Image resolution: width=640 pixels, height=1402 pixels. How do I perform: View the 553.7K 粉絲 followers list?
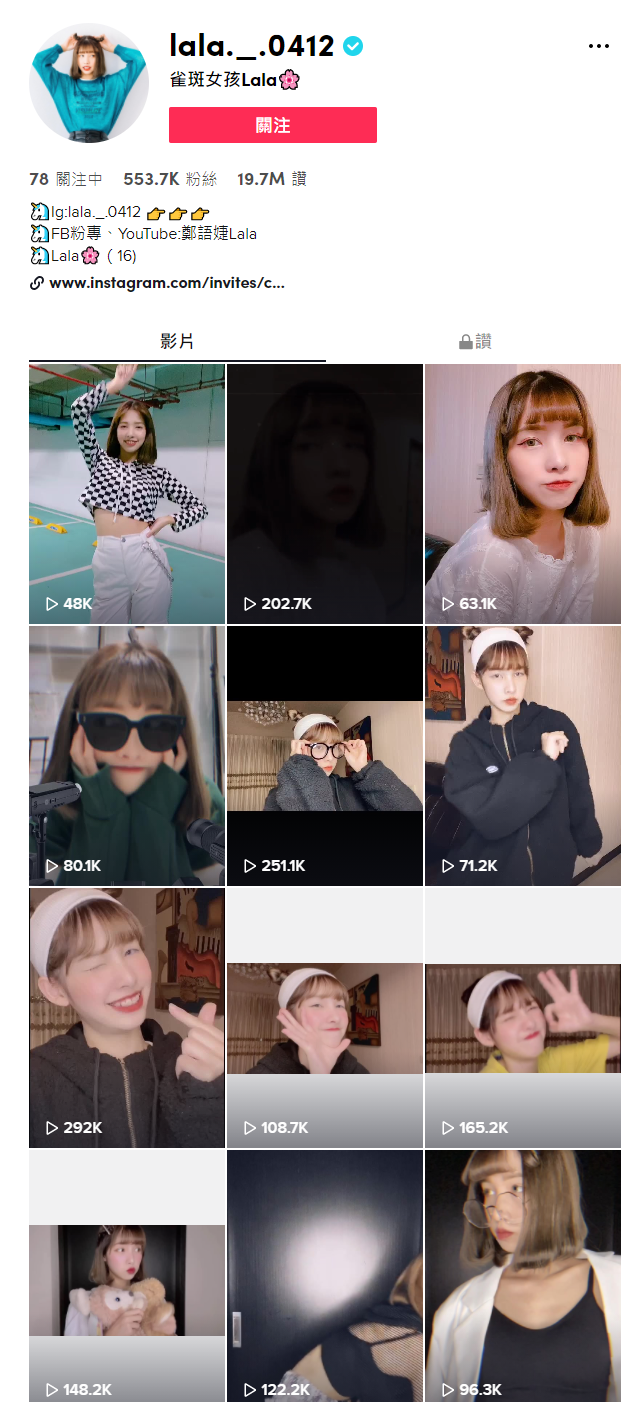point(170,179)
